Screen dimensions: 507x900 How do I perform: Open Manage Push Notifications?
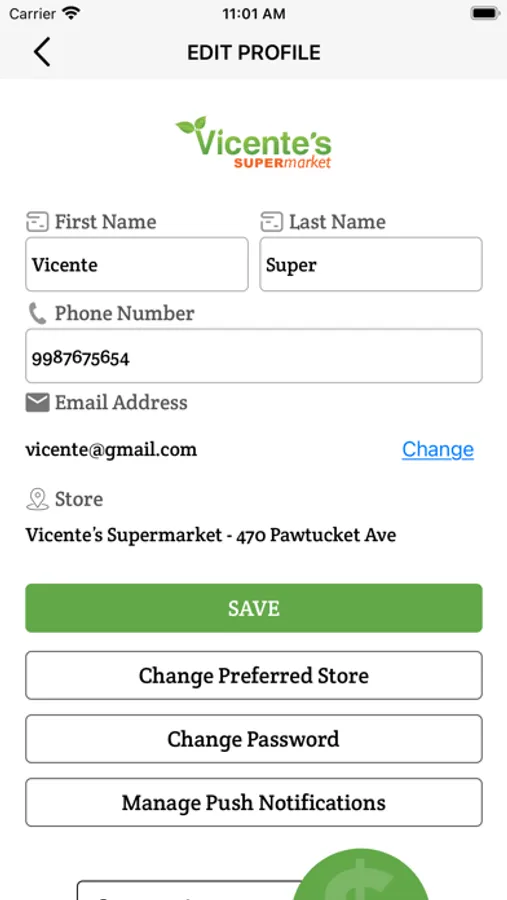click(x=254, y=802)
